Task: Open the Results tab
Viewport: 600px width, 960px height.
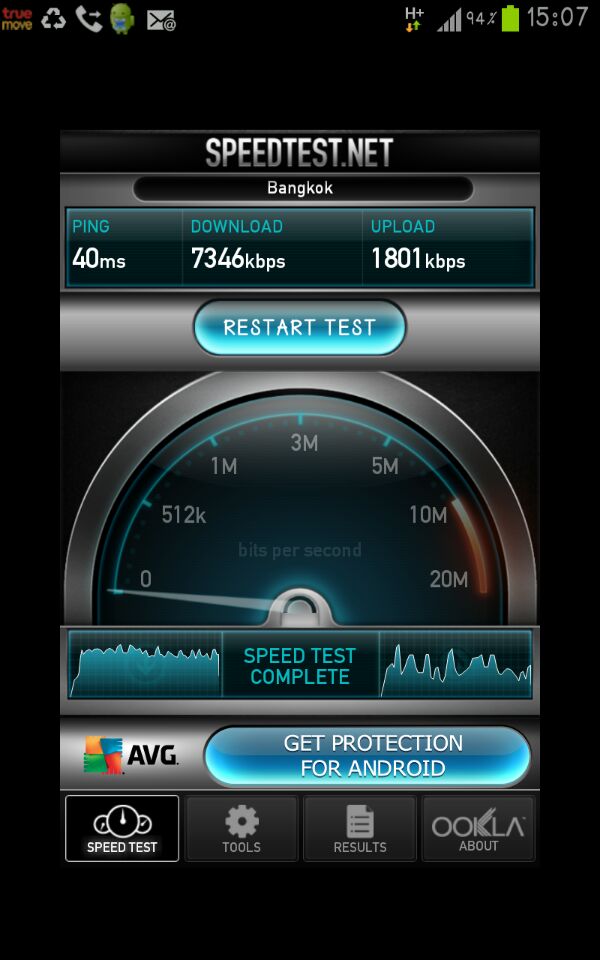Action: click(359, 828)
